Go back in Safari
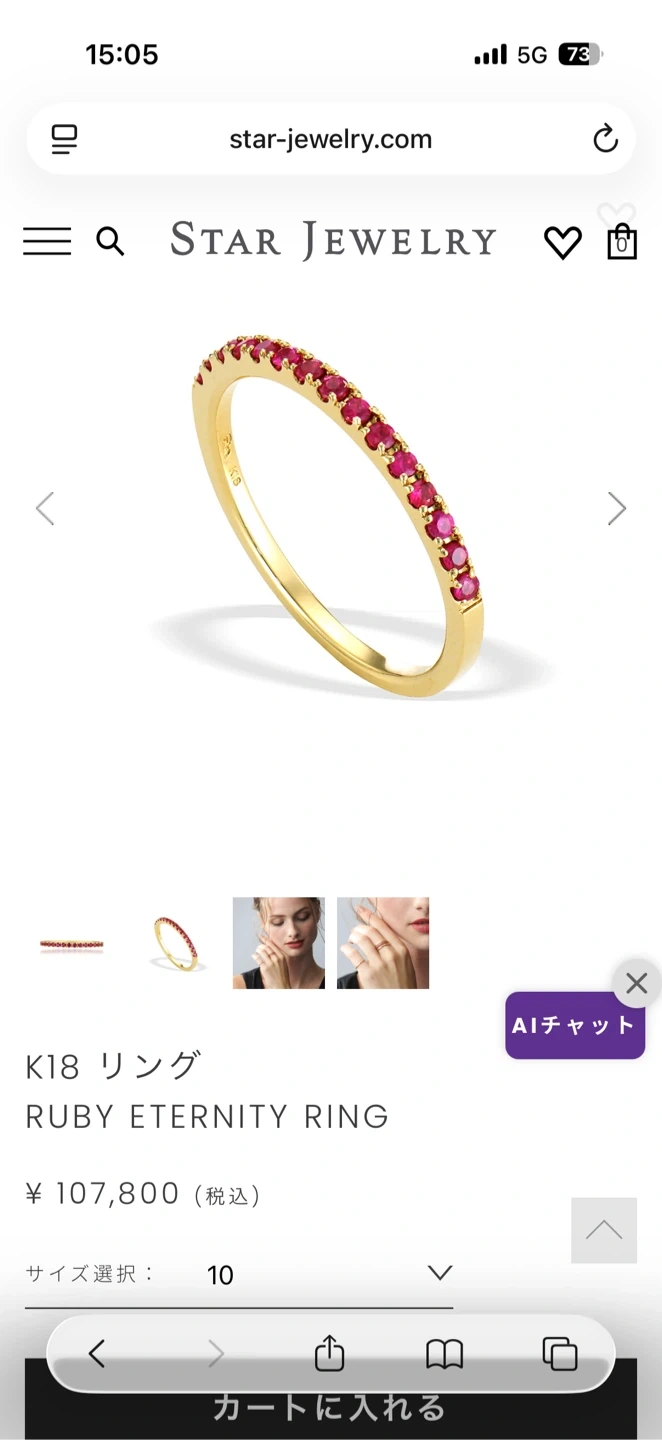Screen dimensions: 662x1440 coord(96,1354)
